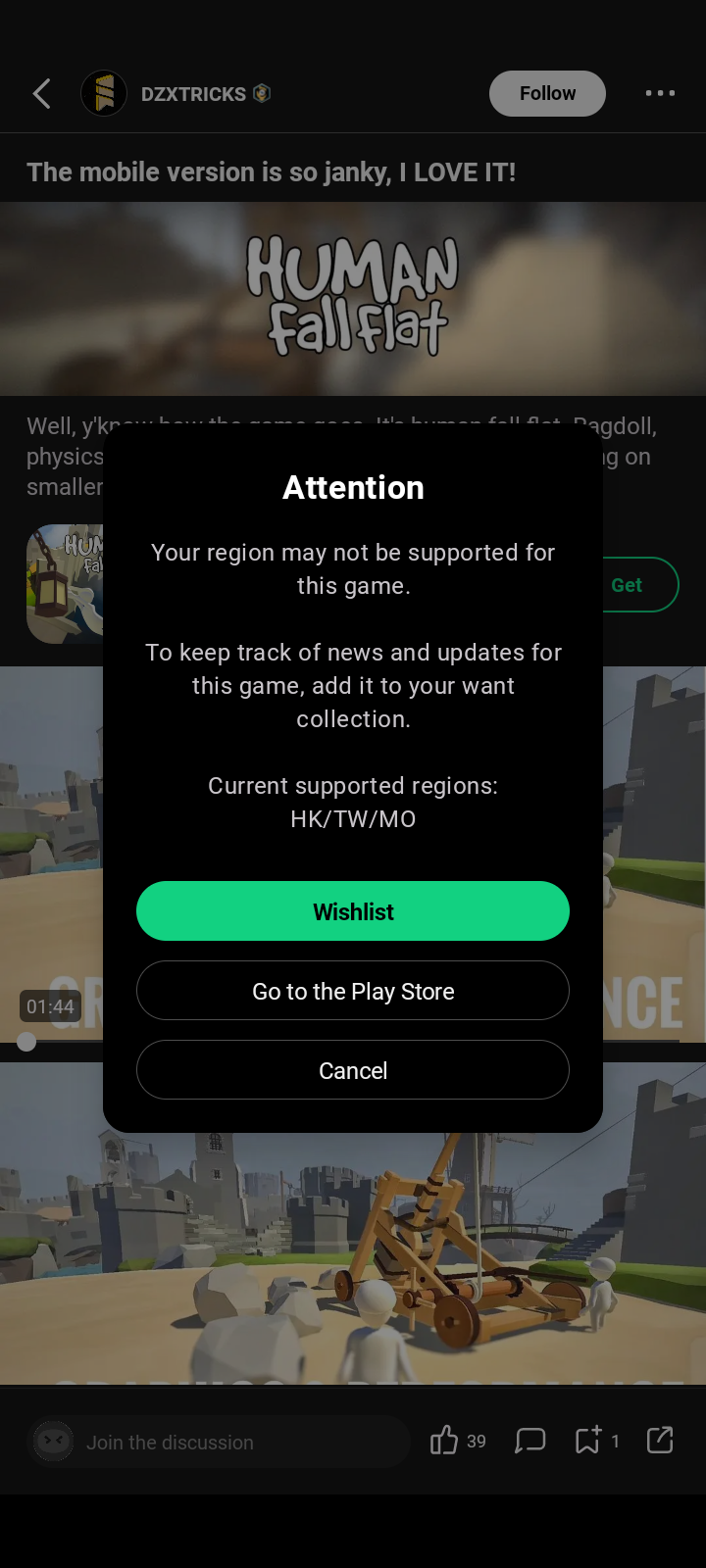Tap the post title about the mobile version
Screen dimensions: 706x1568
tap(272, 171)
